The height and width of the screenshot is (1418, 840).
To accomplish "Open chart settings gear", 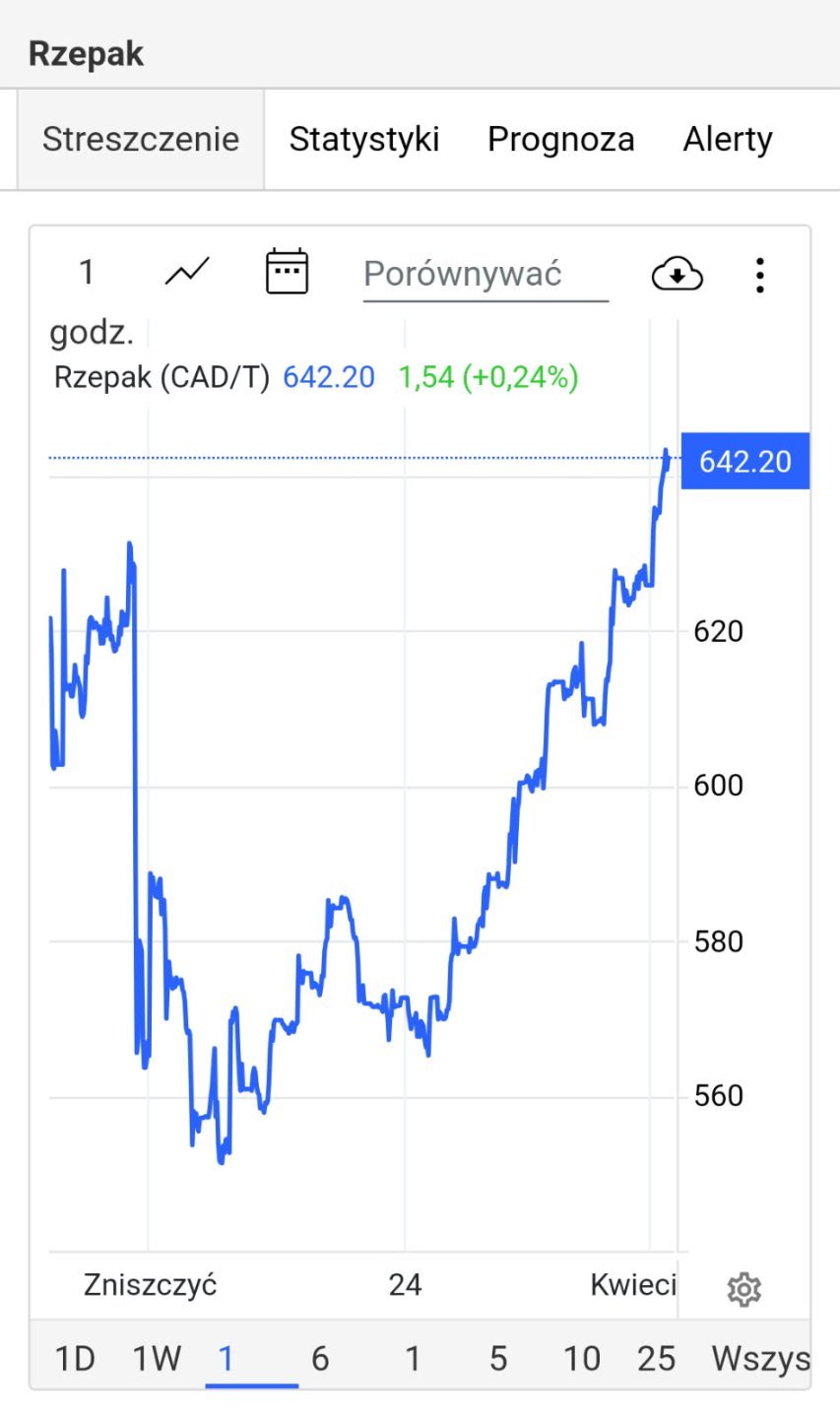I will 743,1288.
